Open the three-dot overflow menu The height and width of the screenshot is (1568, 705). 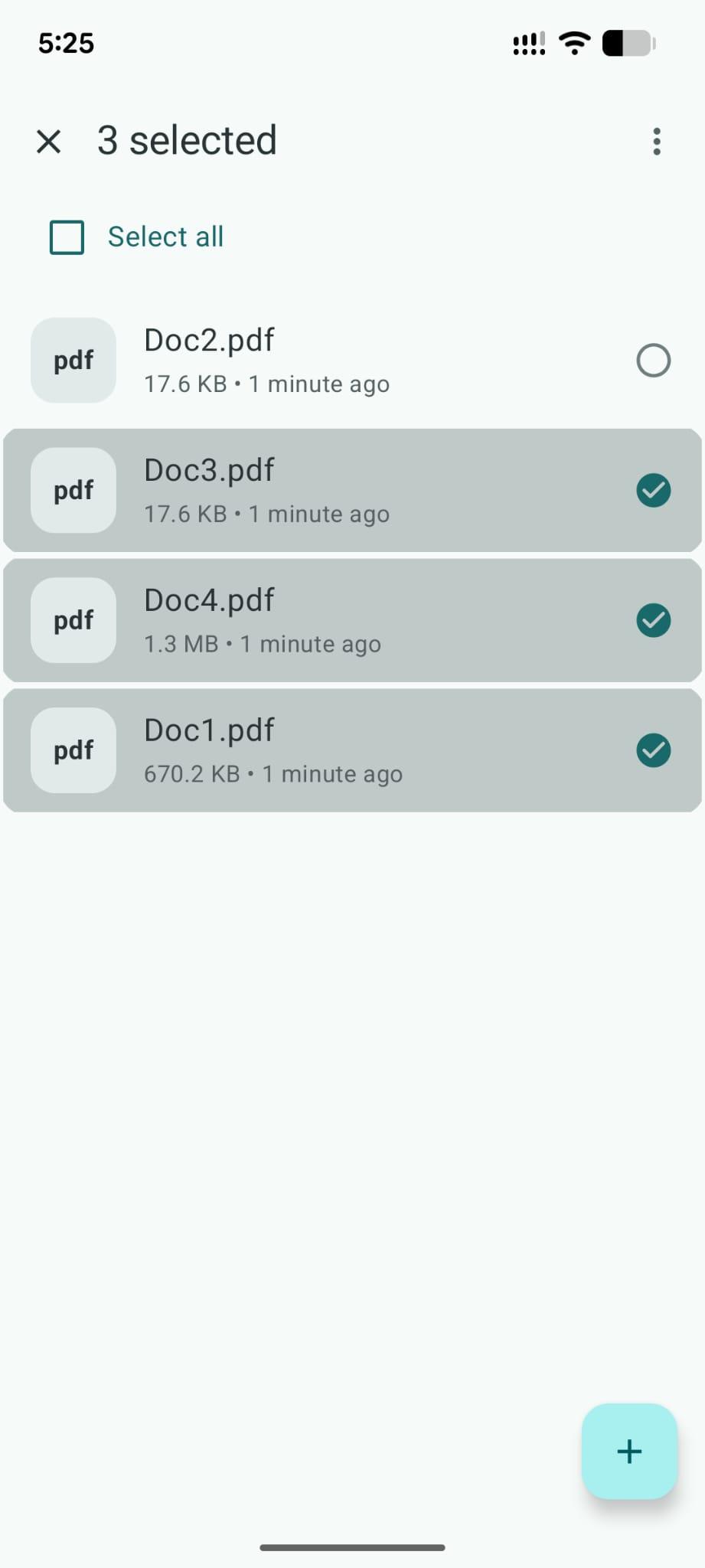click(656, 142)
